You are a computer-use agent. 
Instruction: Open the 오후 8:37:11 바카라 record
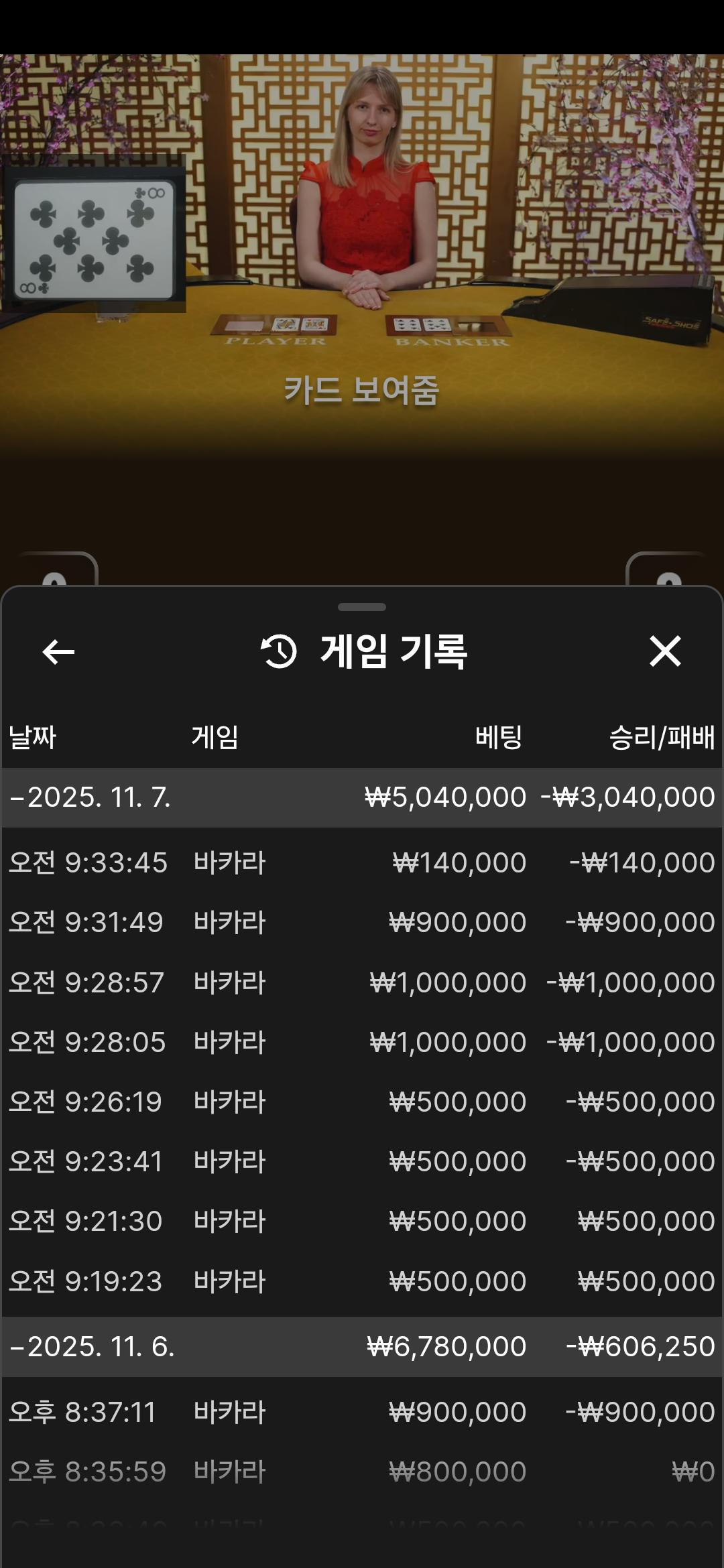tap(362, 1412)
